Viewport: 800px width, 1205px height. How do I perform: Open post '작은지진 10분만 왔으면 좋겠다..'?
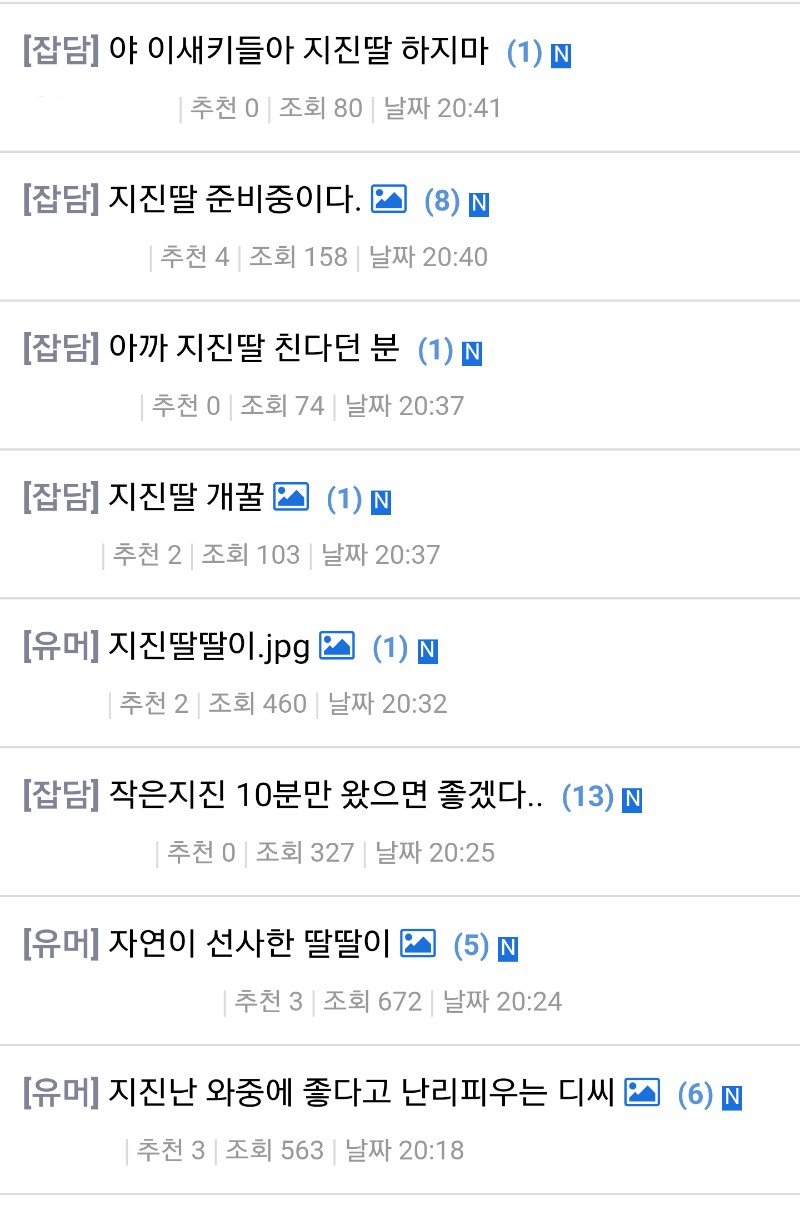325,796
